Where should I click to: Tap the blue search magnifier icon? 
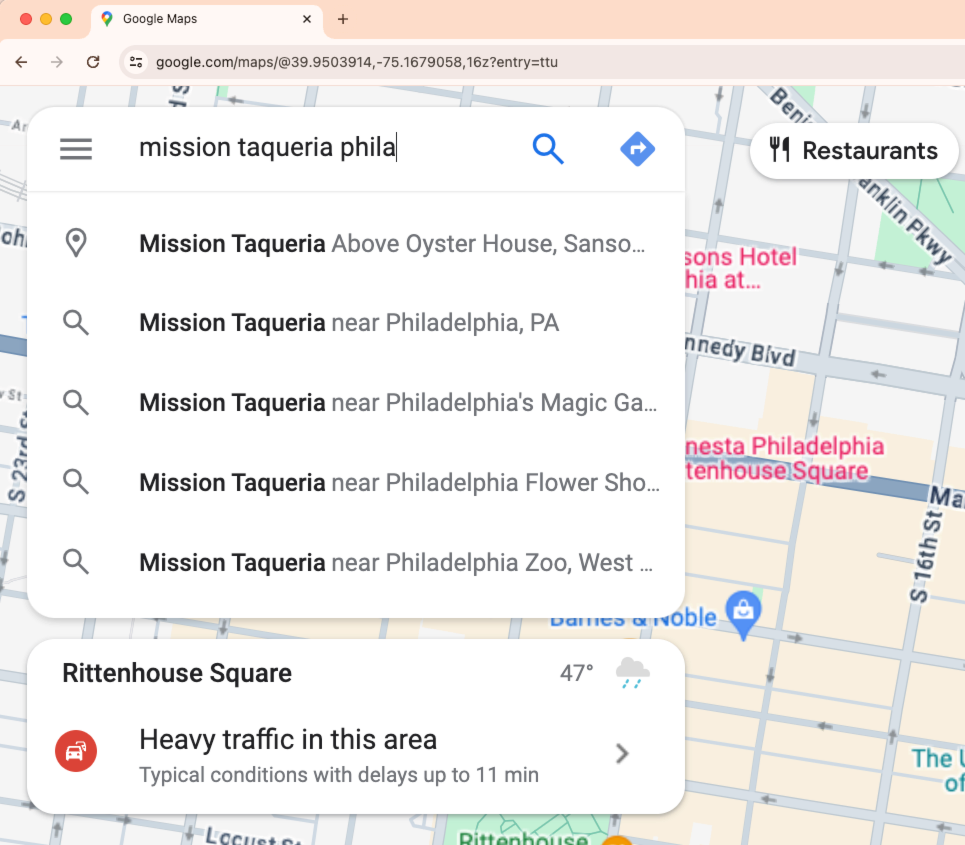(x=548, y=149)
